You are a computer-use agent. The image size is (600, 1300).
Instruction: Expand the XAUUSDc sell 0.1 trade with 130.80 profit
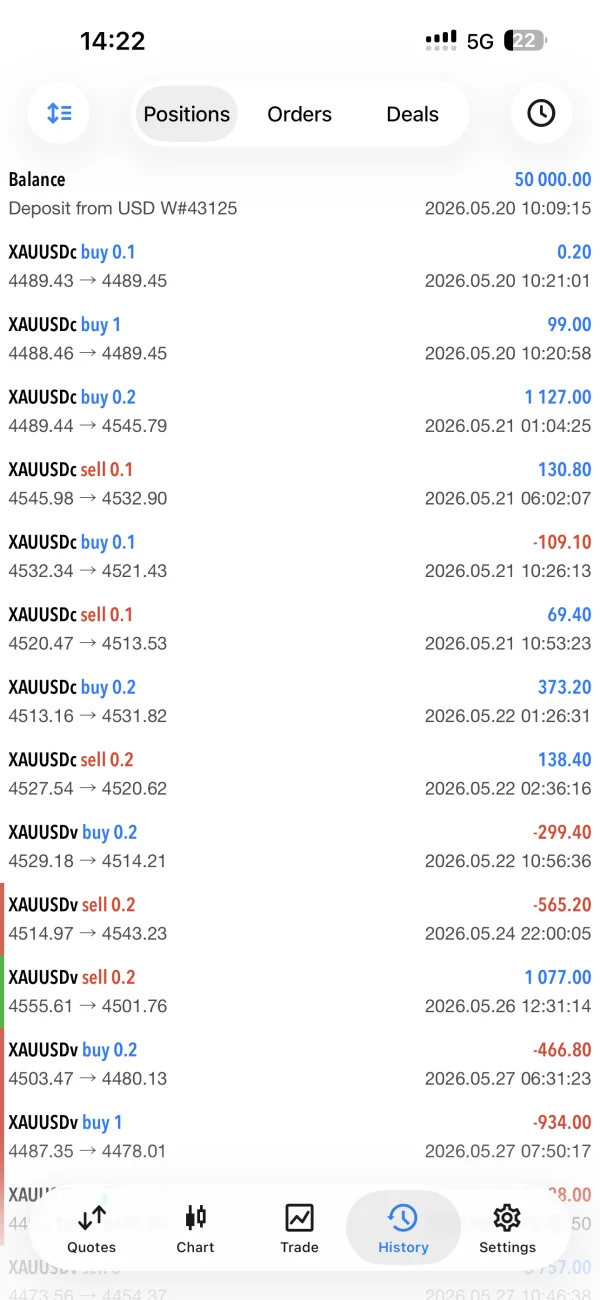[x=300, y=484]
